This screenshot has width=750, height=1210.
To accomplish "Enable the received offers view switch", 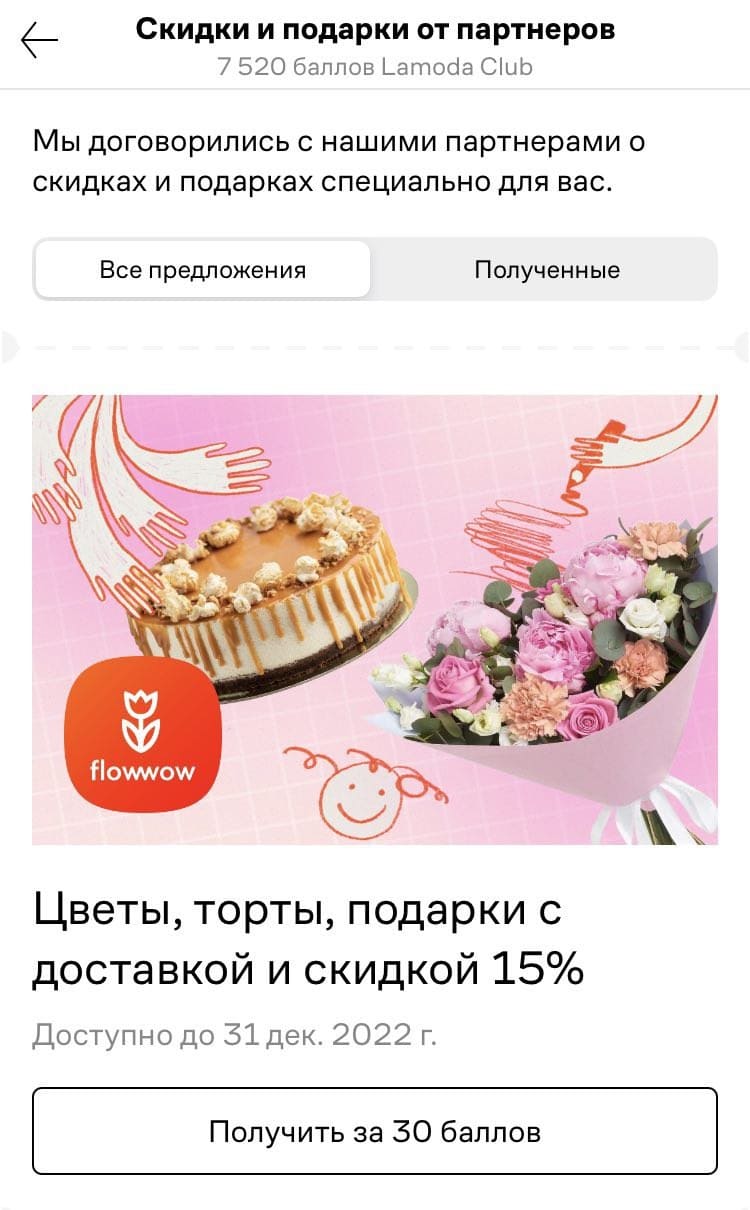I will point(548,268).
